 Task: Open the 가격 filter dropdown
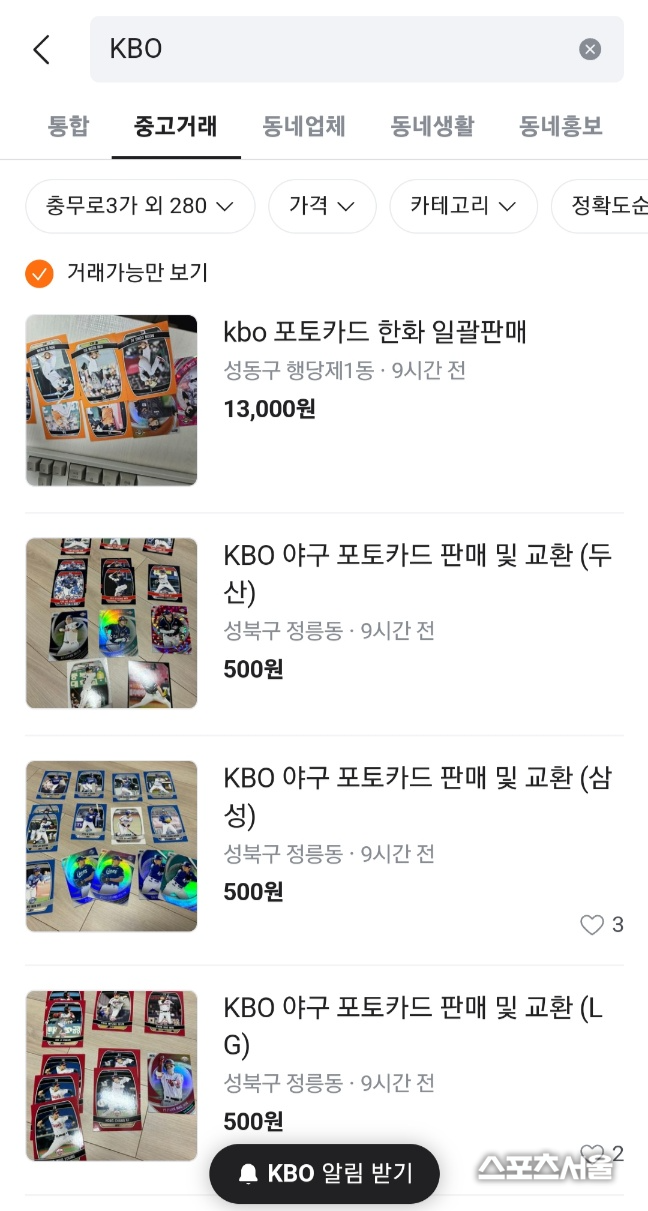click(x=322, y=206)
